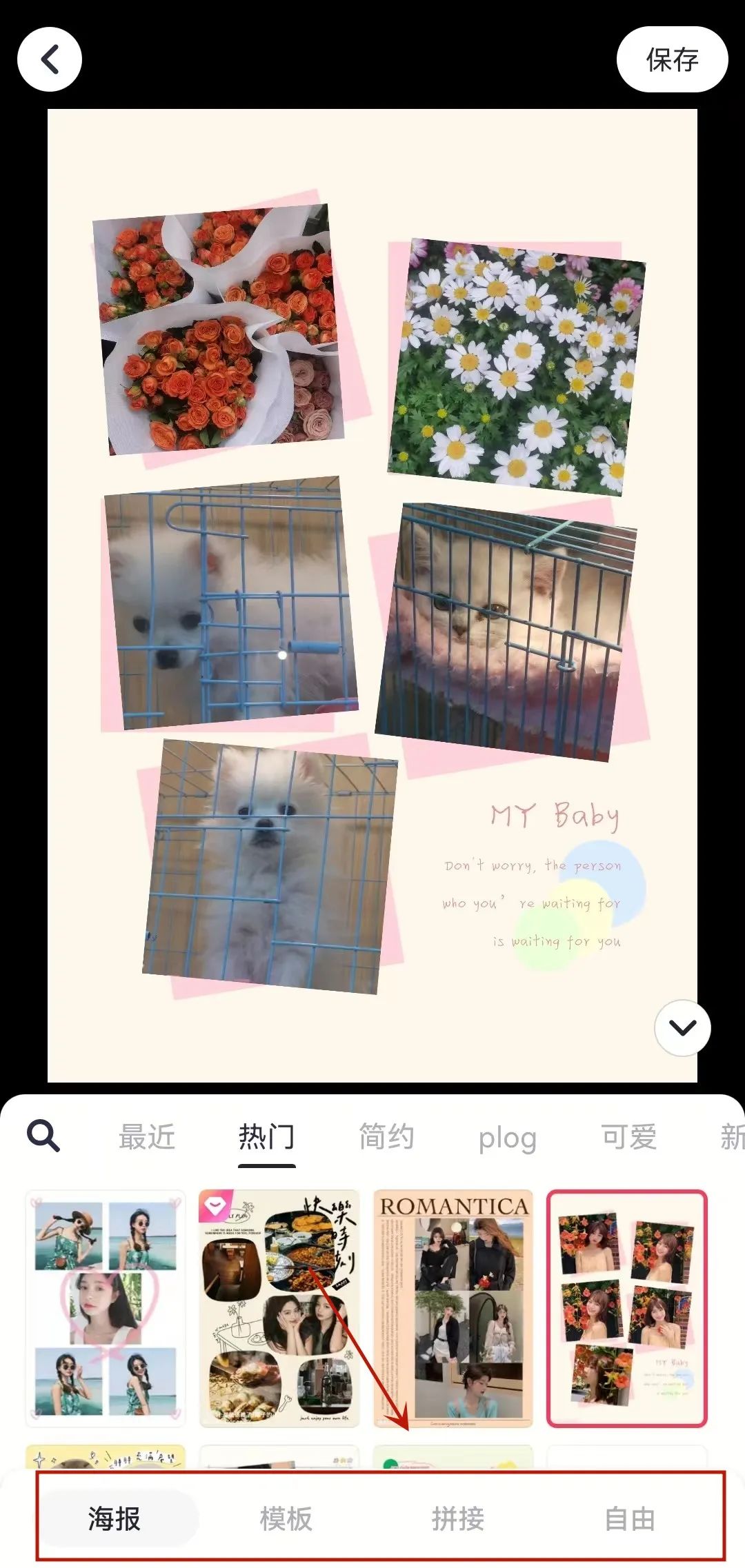The image size is (745, 1568).
Task: Switch to the 最近 category
Action: pyautogui.click(x=147, y=1136)
